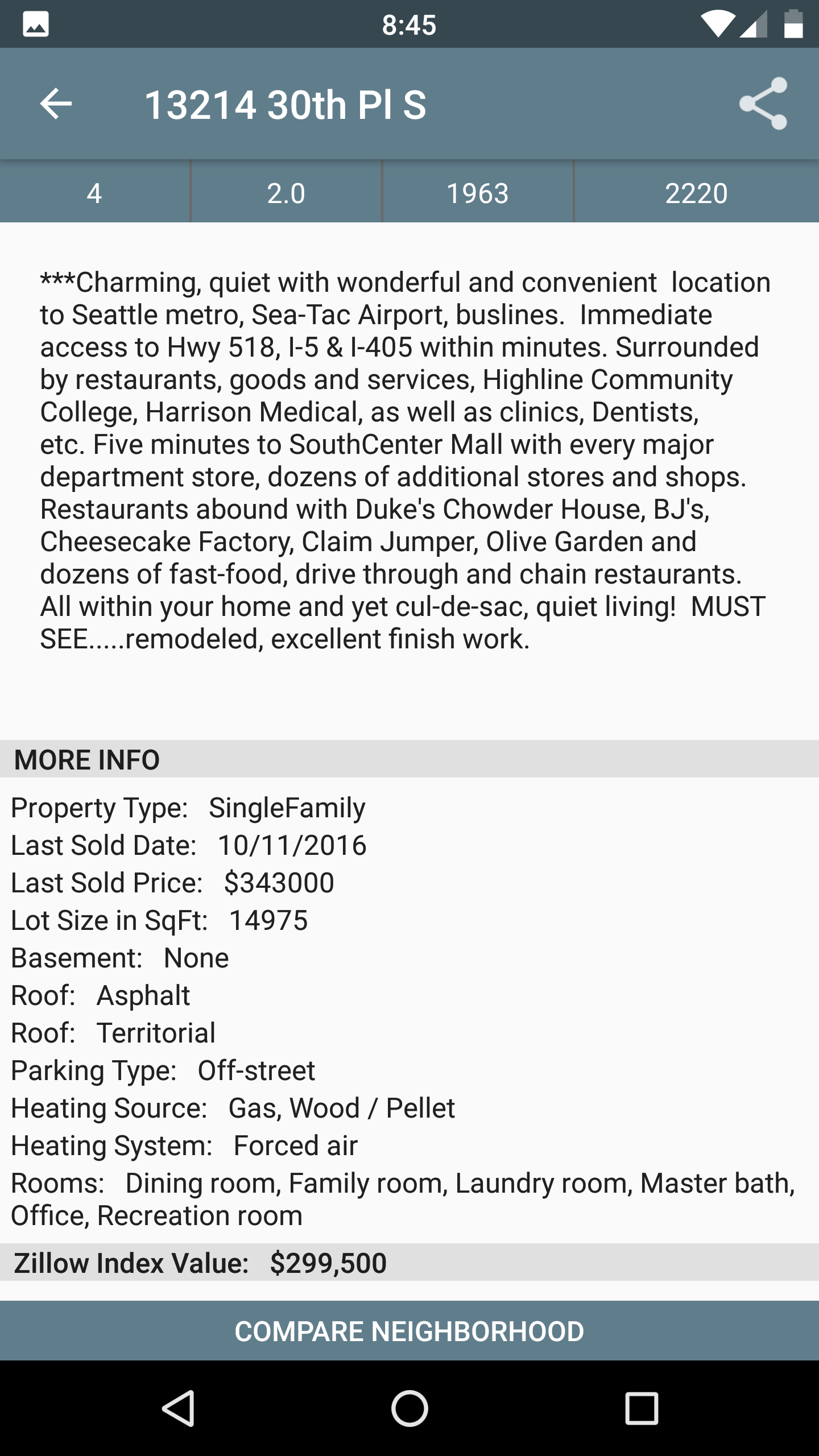Go back using the app bar arrow

click(x=56, y=104)
